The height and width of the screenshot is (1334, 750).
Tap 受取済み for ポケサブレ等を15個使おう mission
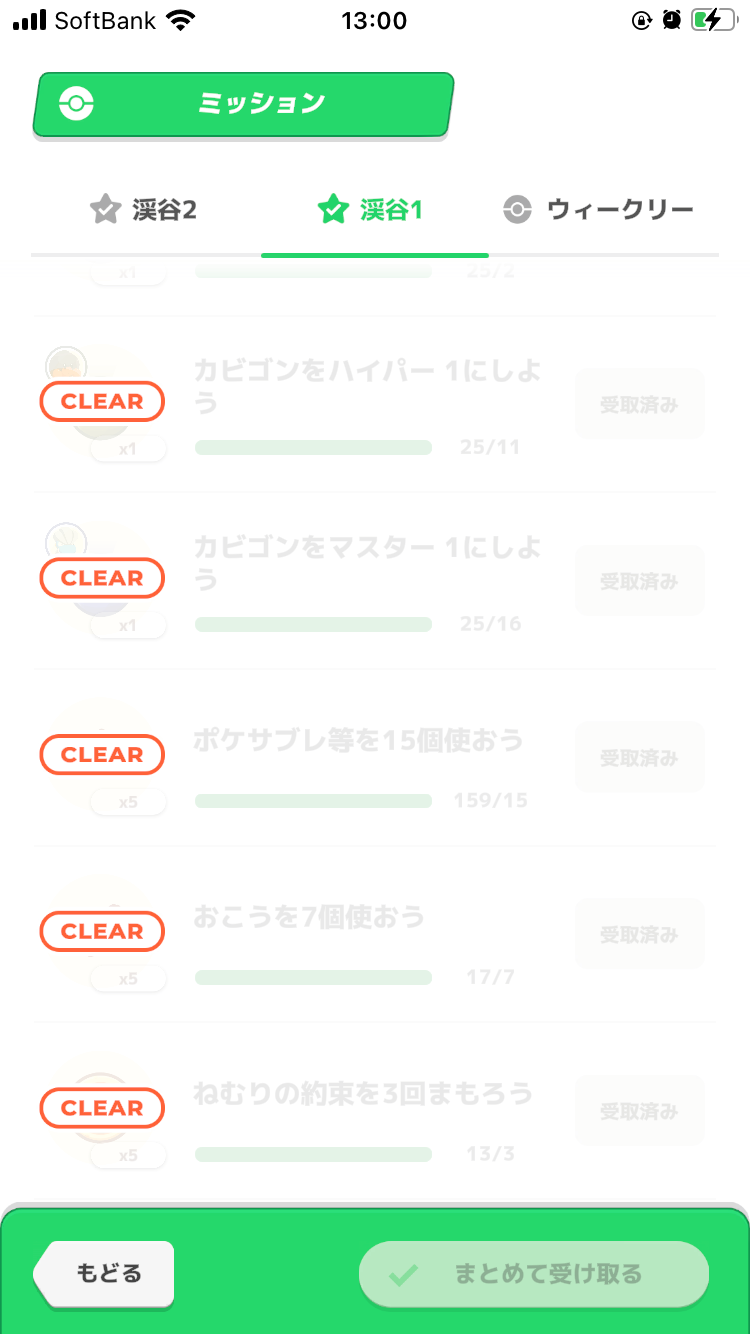coord(639,758)
